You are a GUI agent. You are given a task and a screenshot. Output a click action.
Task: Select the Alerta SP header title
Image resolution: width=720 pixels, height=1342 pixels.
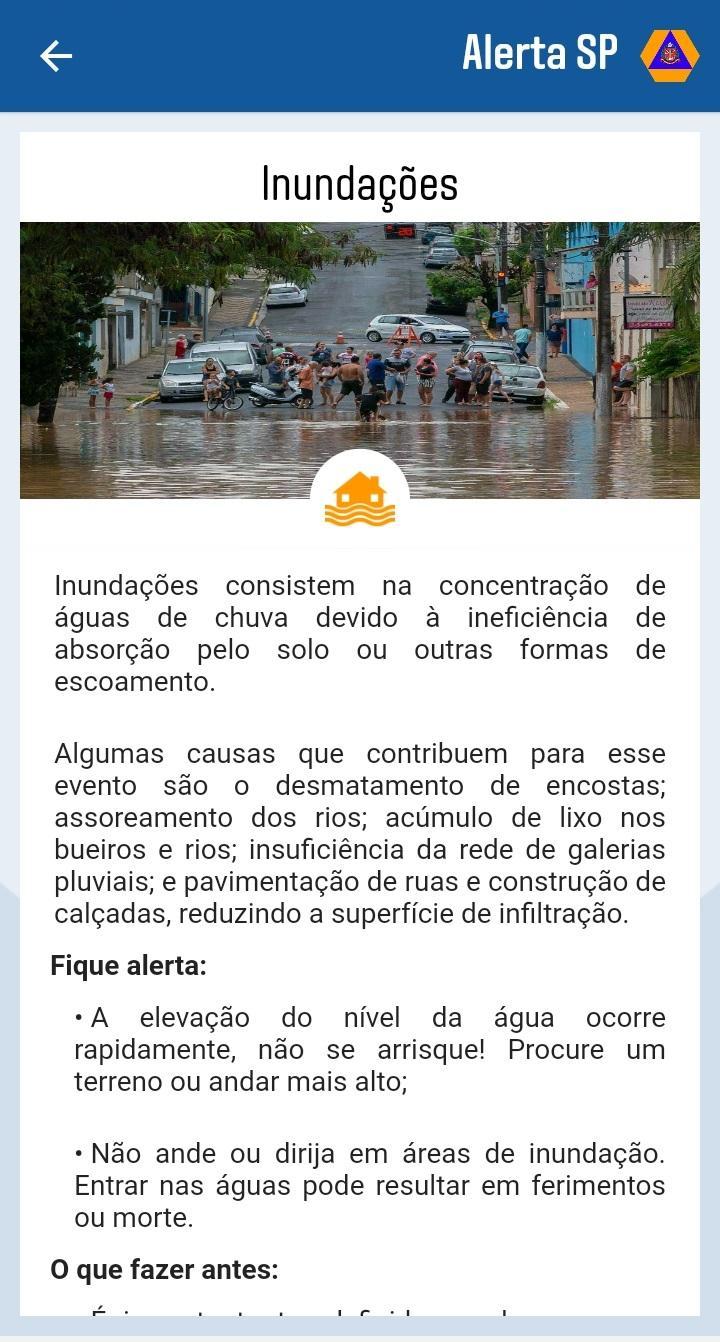pyautogui.click(x=540, y=54)
